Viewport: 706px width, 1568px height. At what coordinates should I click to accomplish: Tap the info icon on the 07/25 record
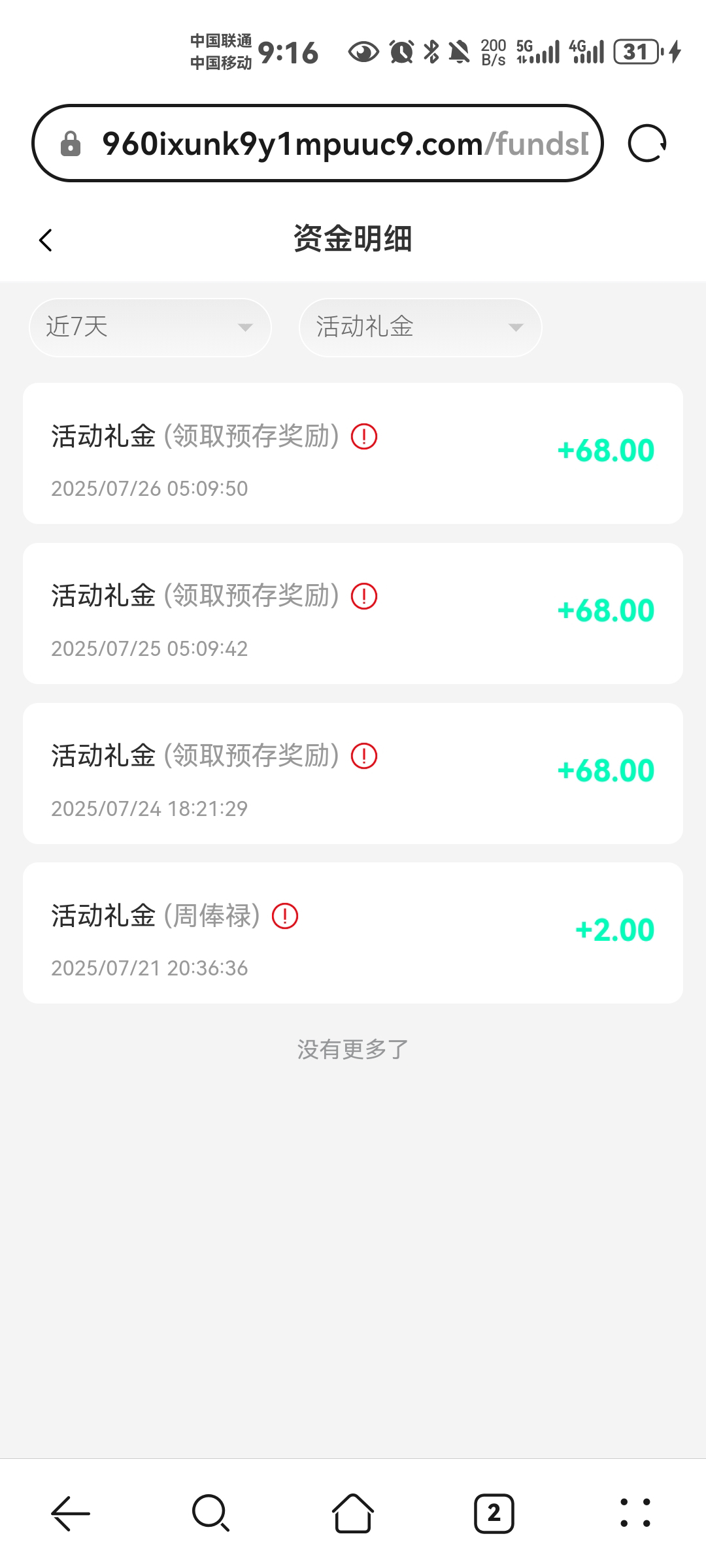pyautogui.click(x=364, y=596)
